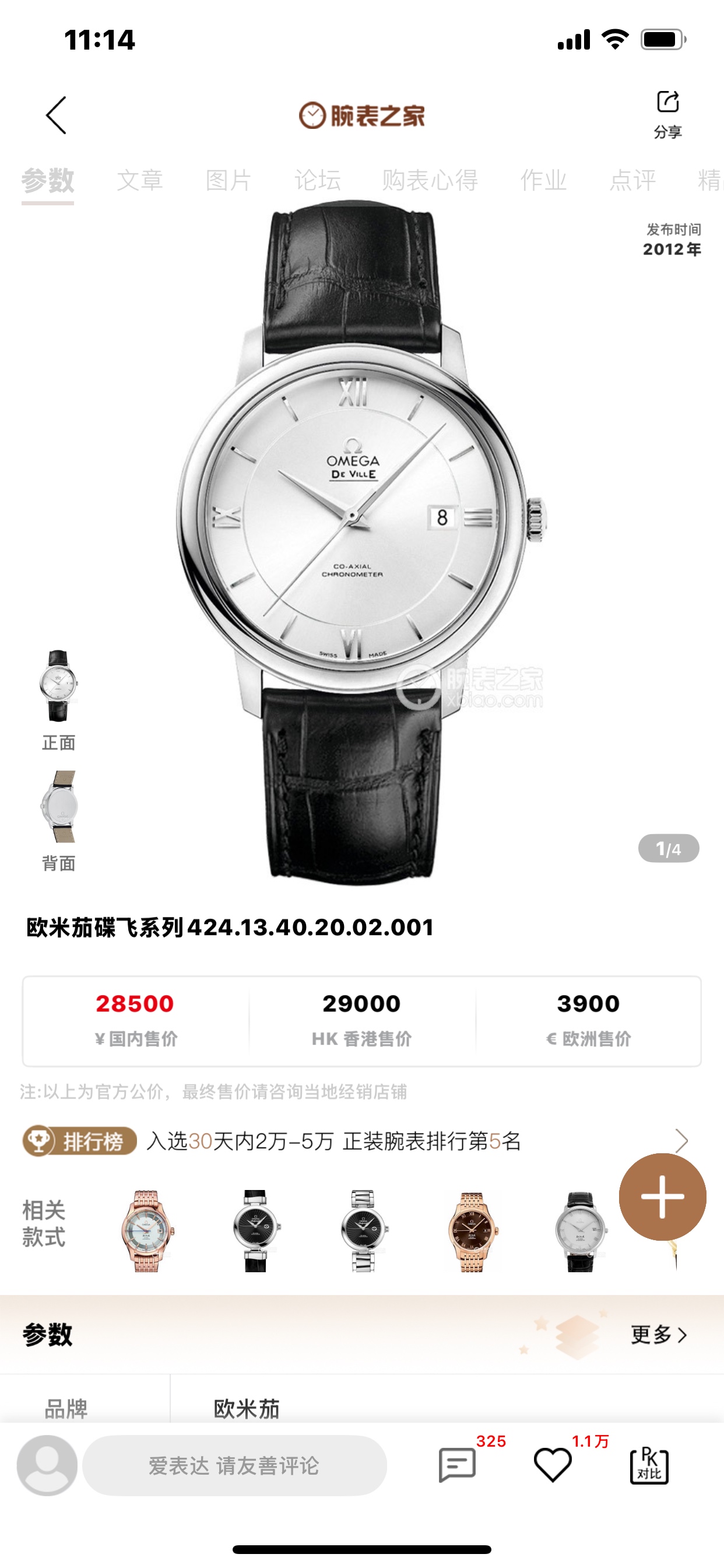Switch to the 文章 tab
This screenshot has height=1568, width=724.
pos(140,180)
